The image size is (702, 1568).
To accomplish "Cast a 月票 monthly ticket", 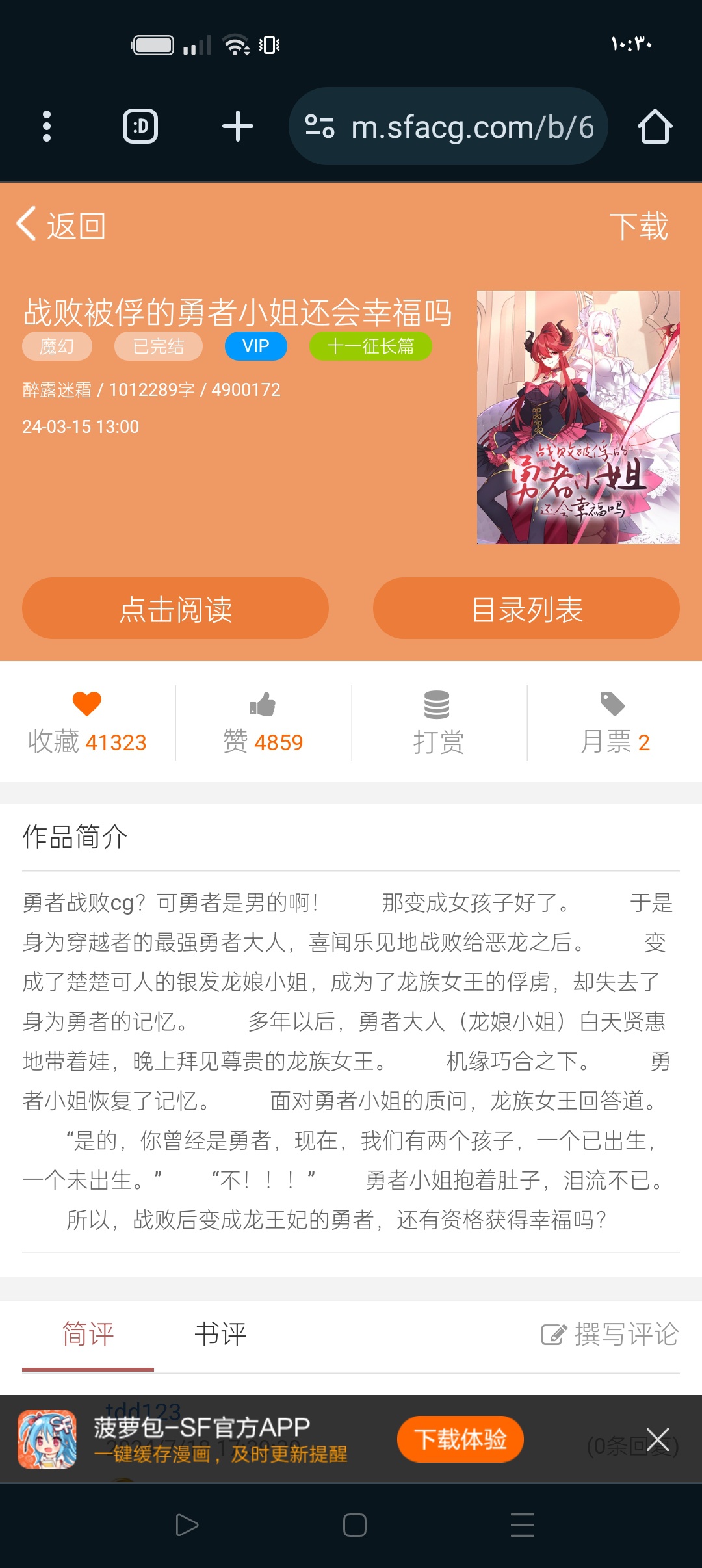I will pyautogui.click(x=614, y=723).
